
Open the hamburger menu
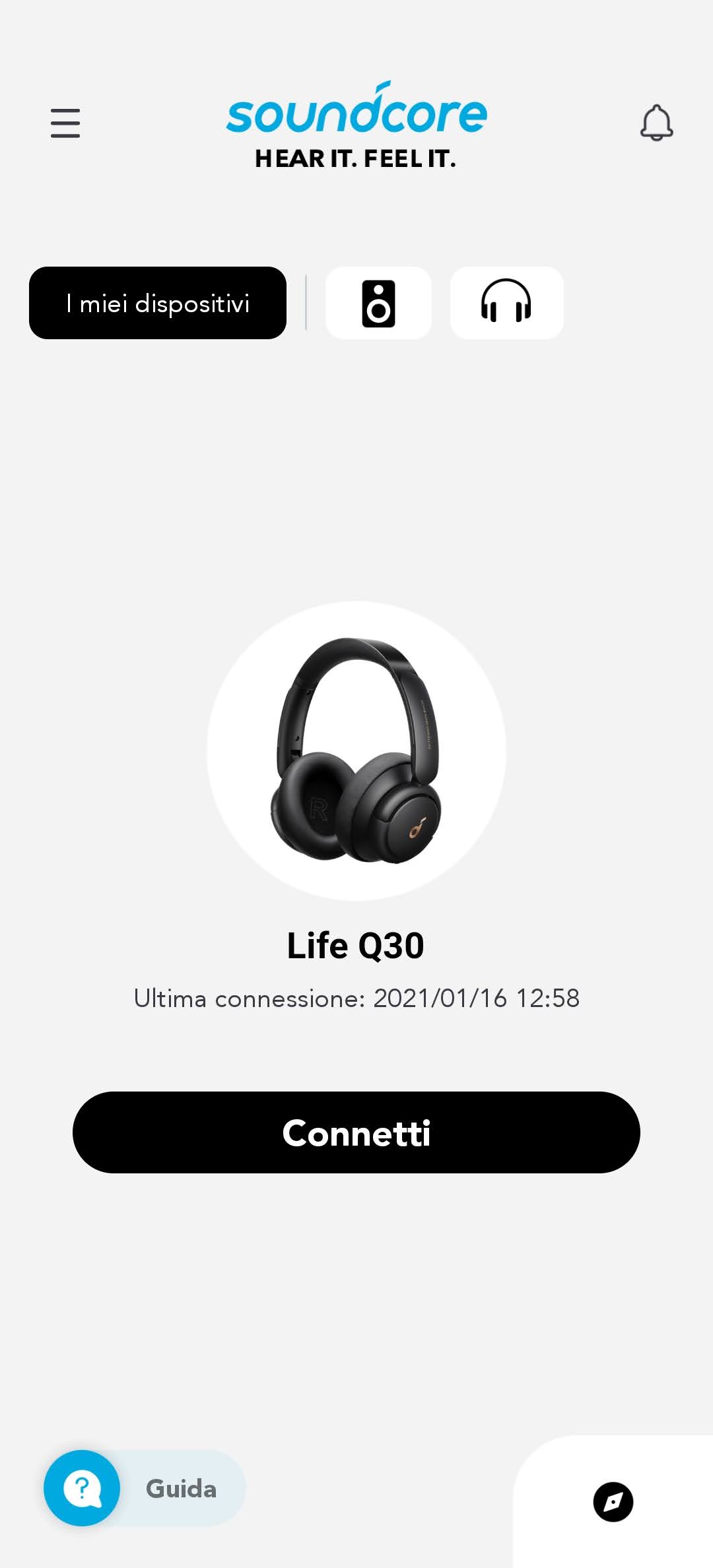(65, 123)
